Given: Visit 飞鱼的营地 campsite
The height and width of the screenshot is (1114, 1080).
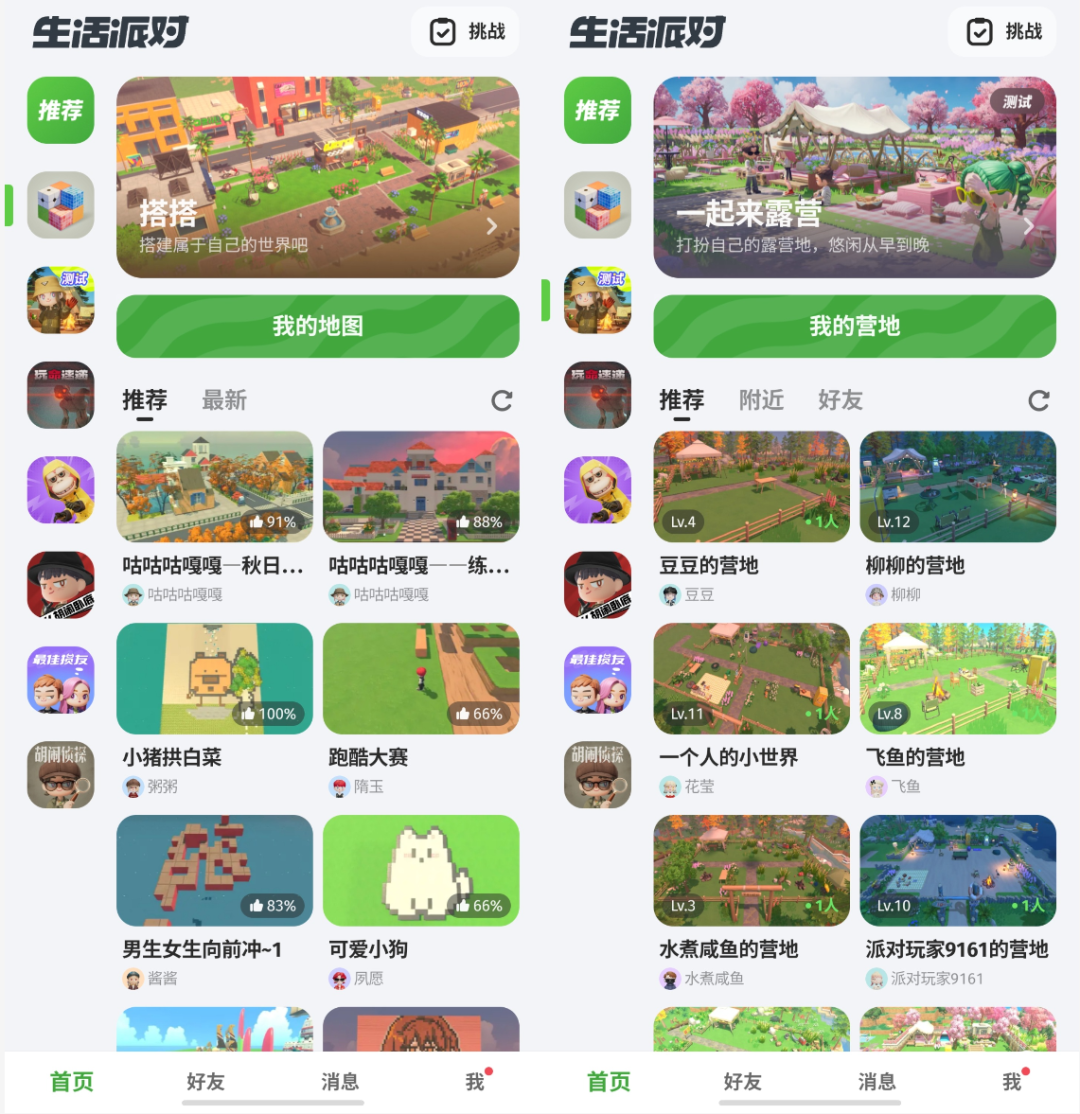Looking at the screenshot, I should [957, 680].
